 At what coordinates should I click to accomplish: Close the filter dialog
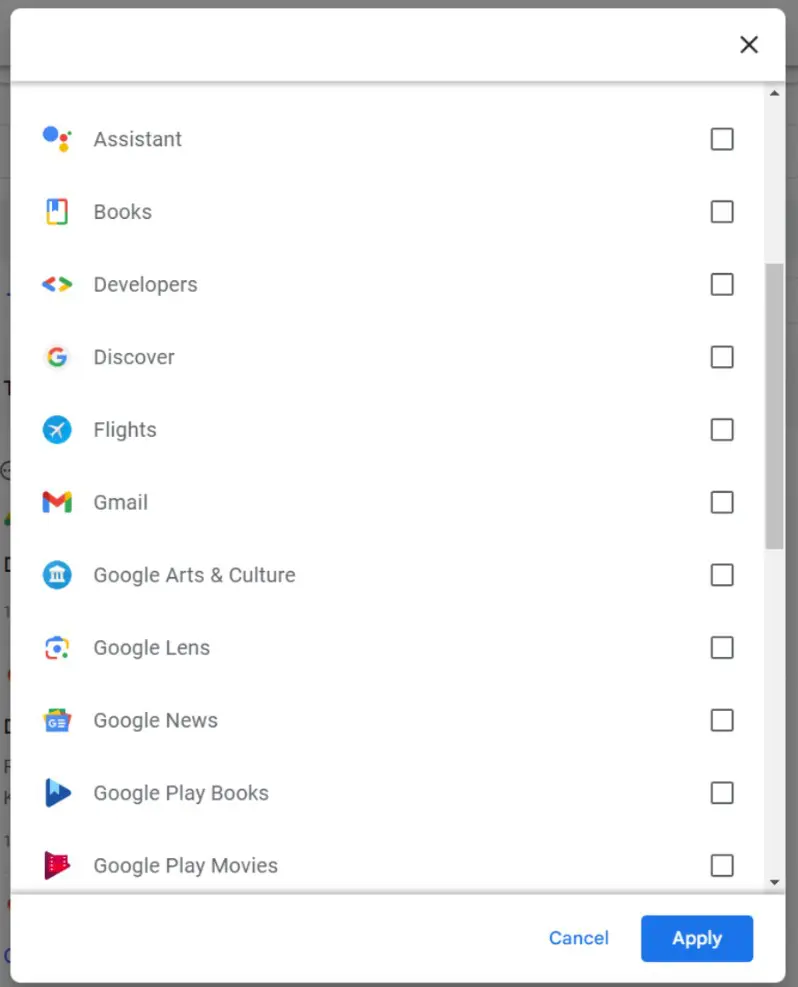pyautogui.click(x=748, y=44)
